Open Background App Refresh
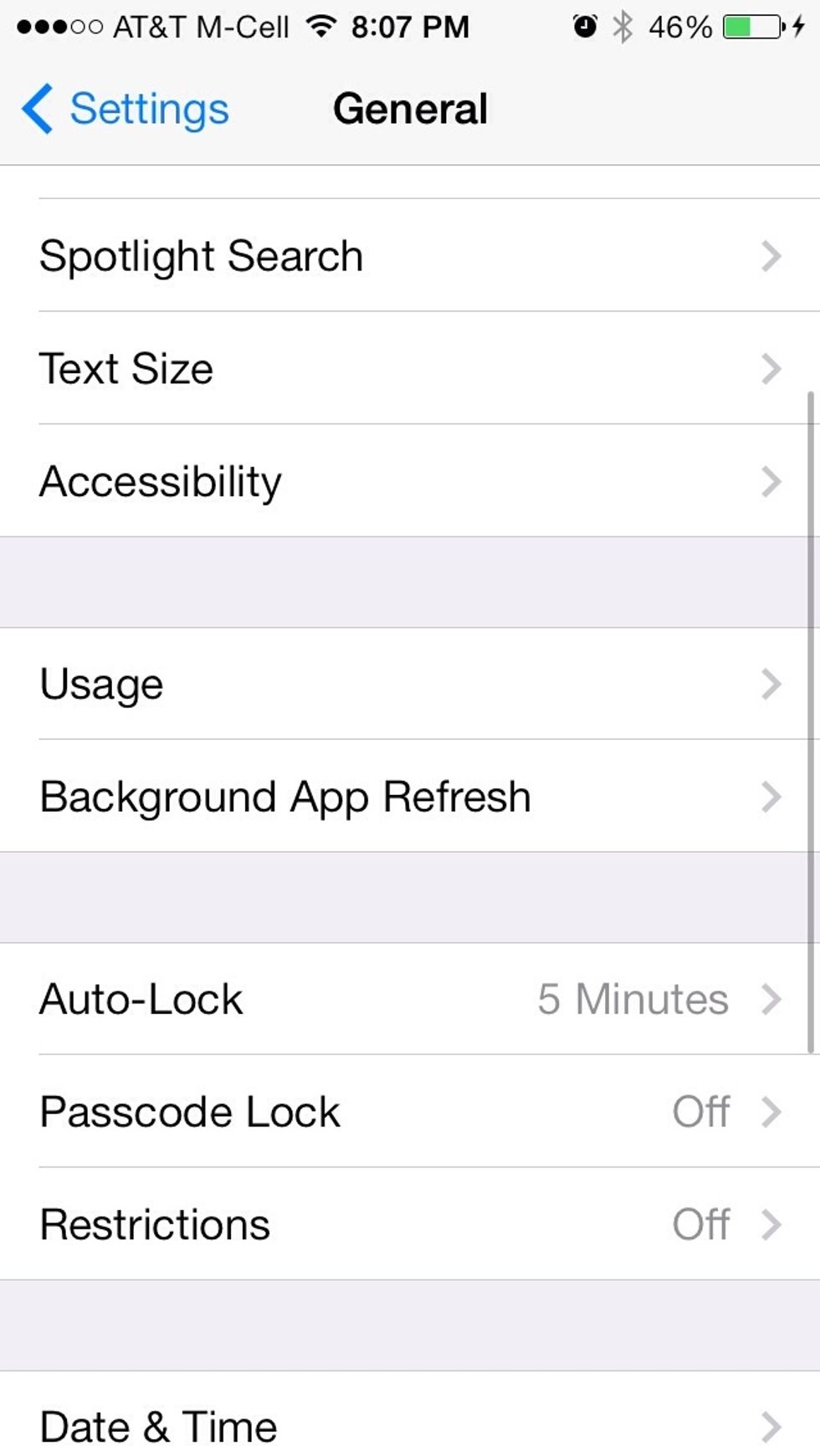The height and width of the screenshot is (1456, 820). 410,796
